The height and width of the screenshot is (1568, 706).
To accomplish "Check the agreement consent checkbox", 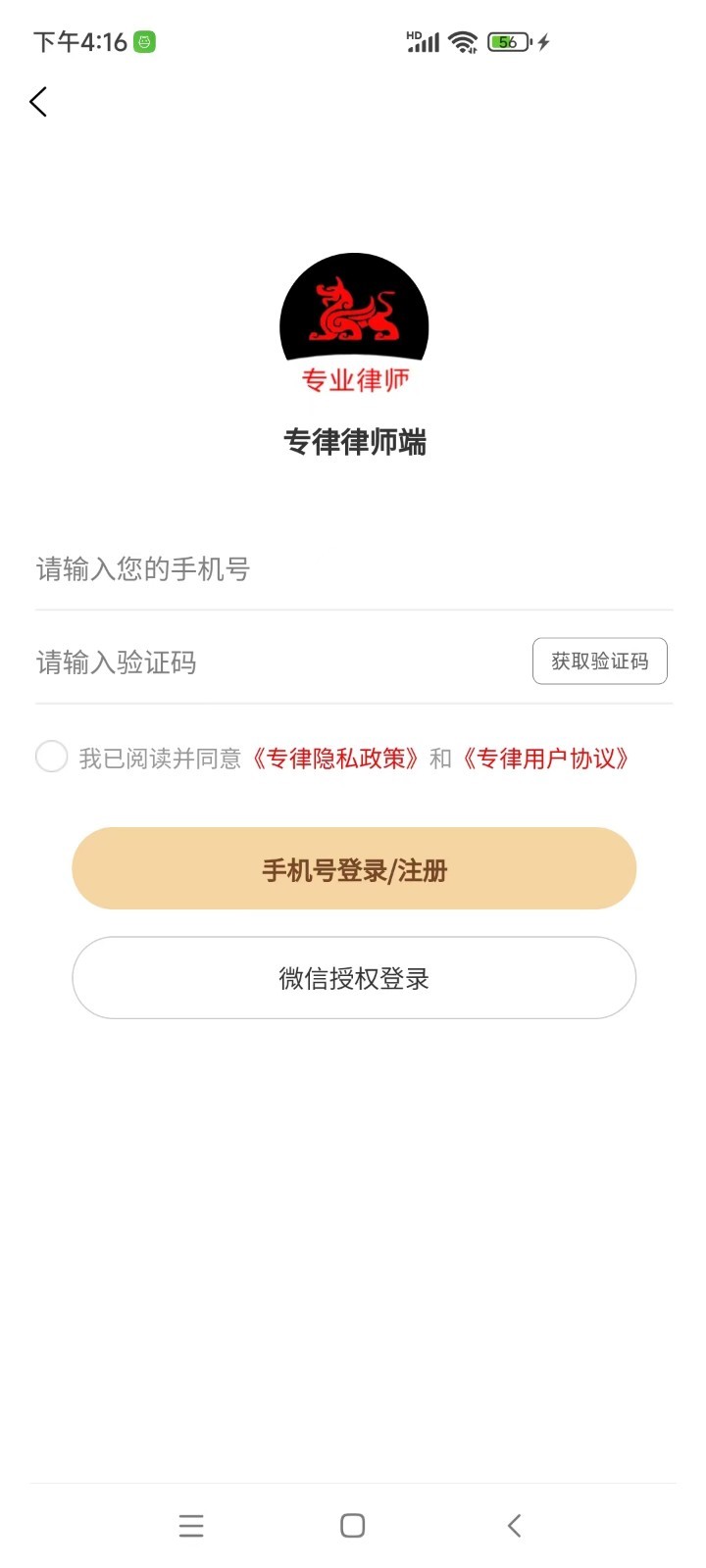I will pos(51,757).
